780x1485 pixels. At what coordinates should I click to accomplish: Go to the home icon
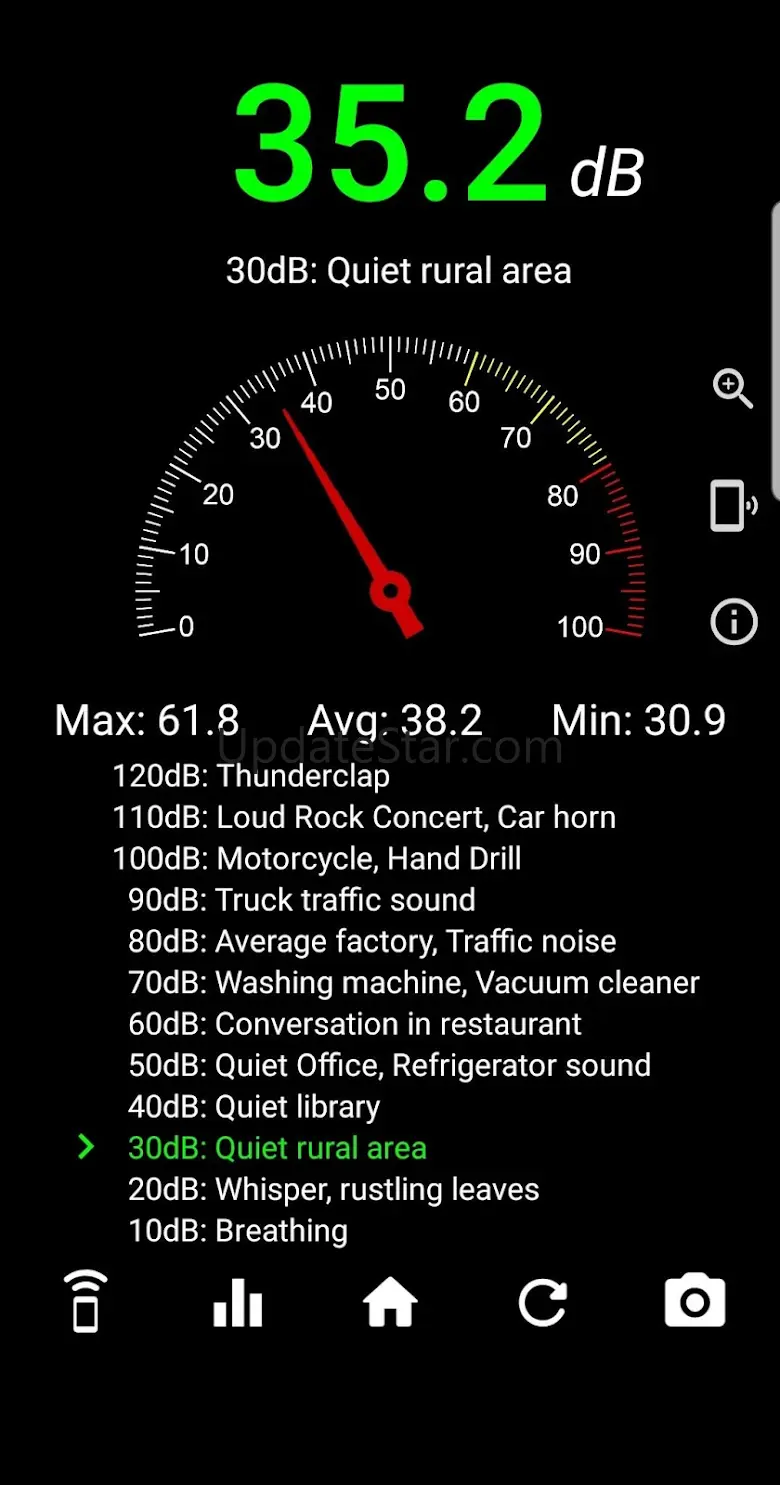[390, 1302]
